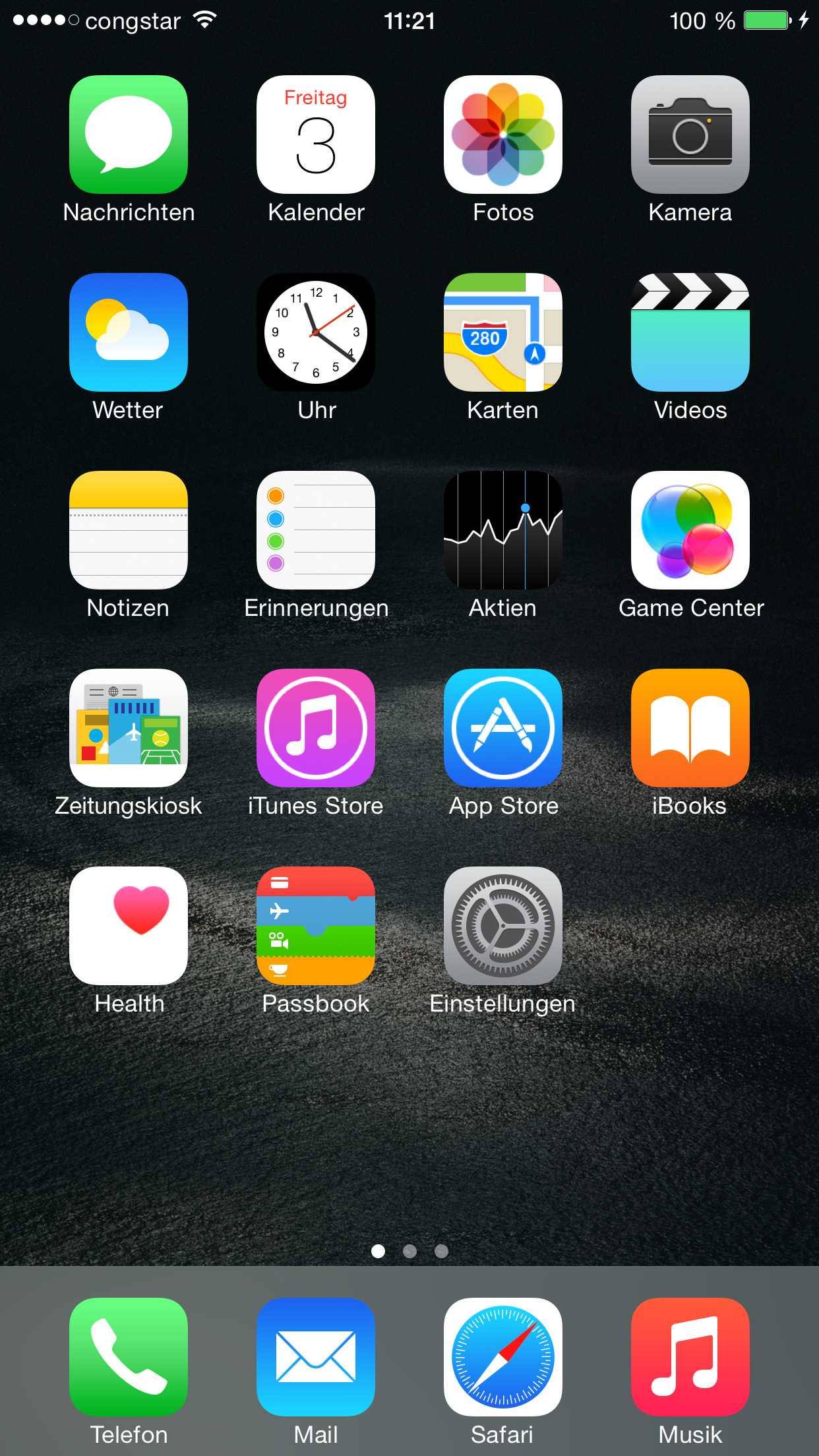The width and height of the screenshot is (819, 1456).
Task: Open Notizen
Action: coord(129,530)
